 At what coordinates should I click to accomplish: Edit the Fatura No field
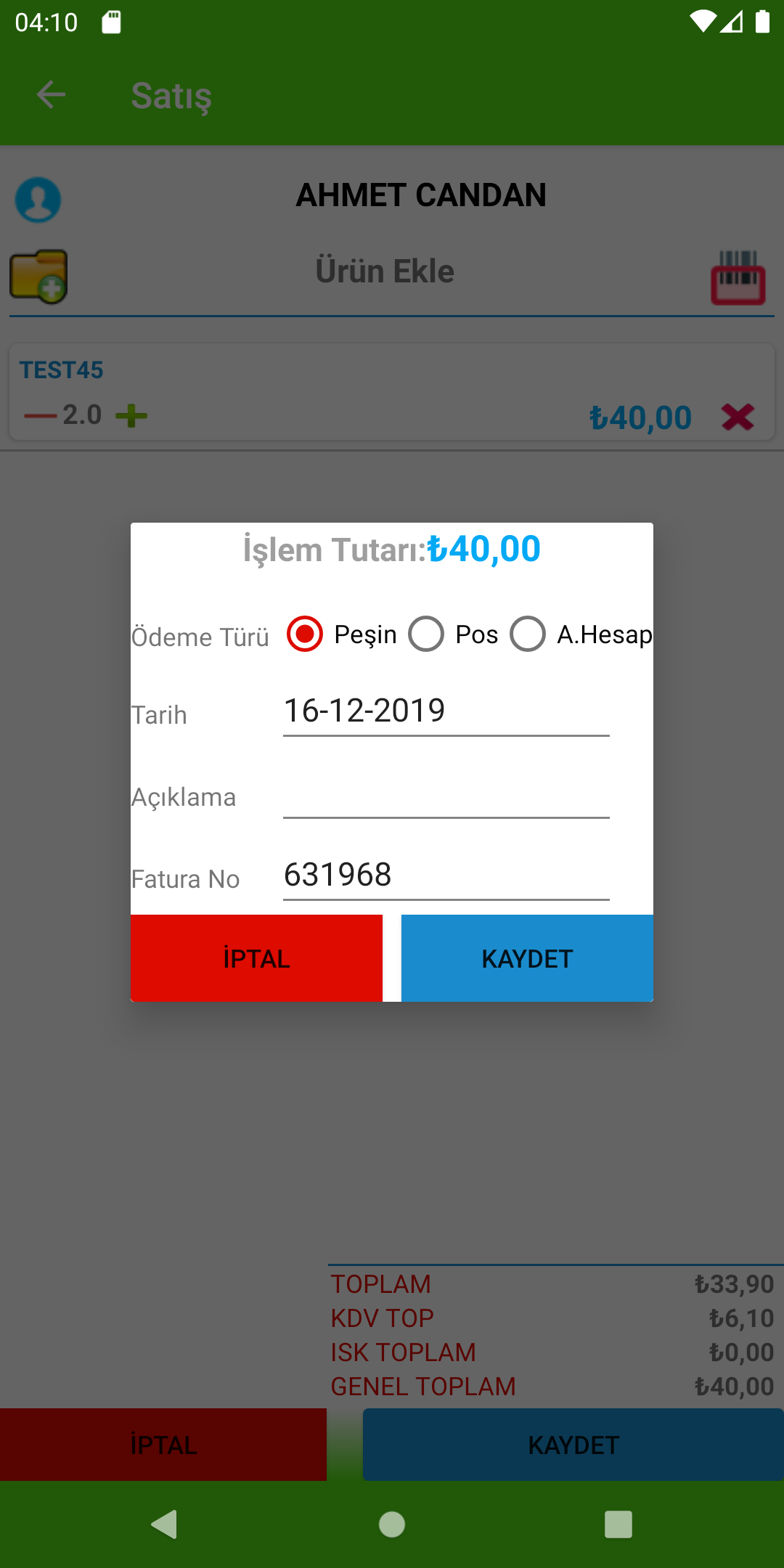tap(446, 875)
